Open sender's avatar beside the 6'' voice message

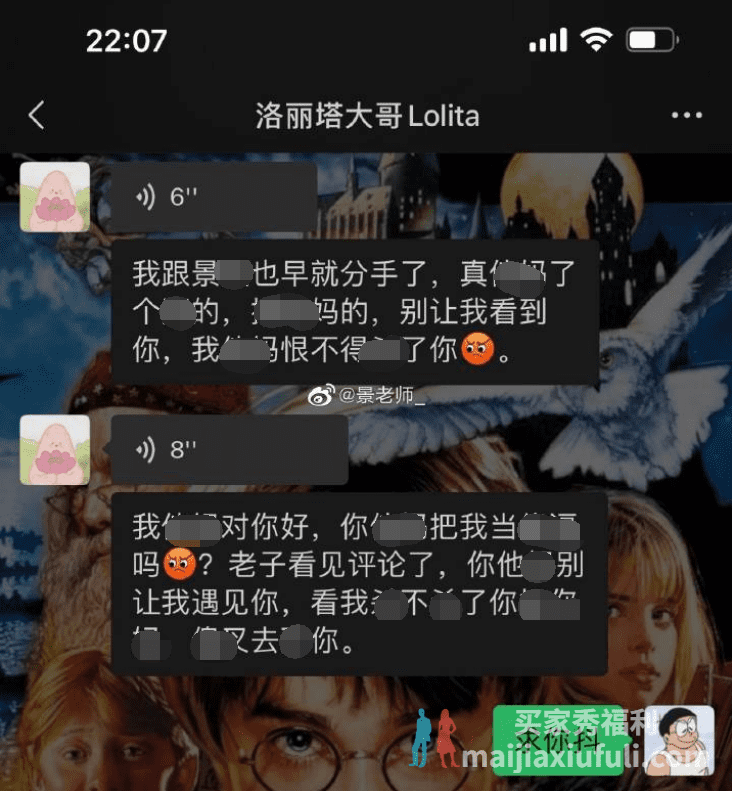tap(55, 197)
